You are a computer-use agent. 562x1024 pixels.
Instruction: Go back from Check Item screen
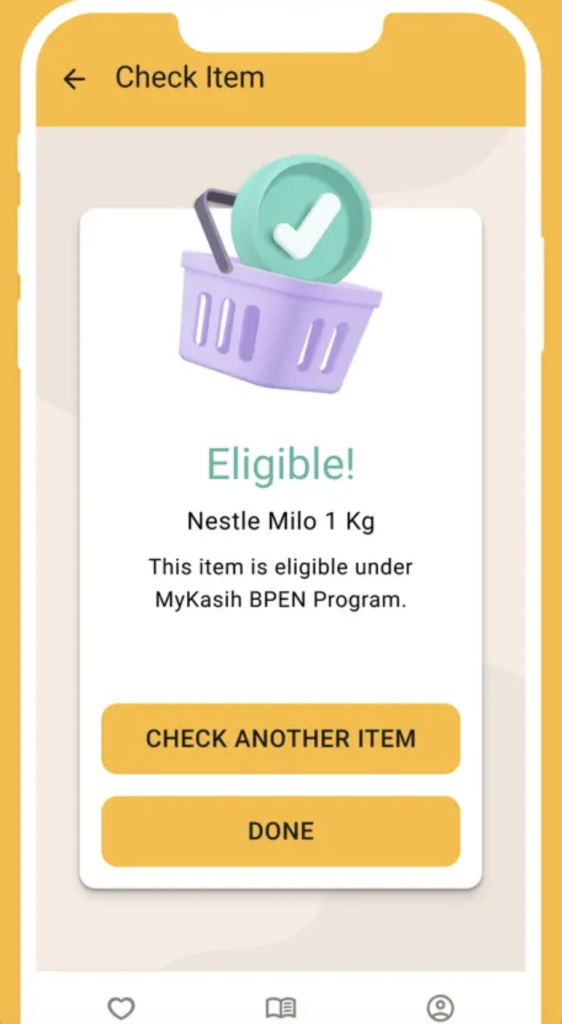click(x=74, y=79)
